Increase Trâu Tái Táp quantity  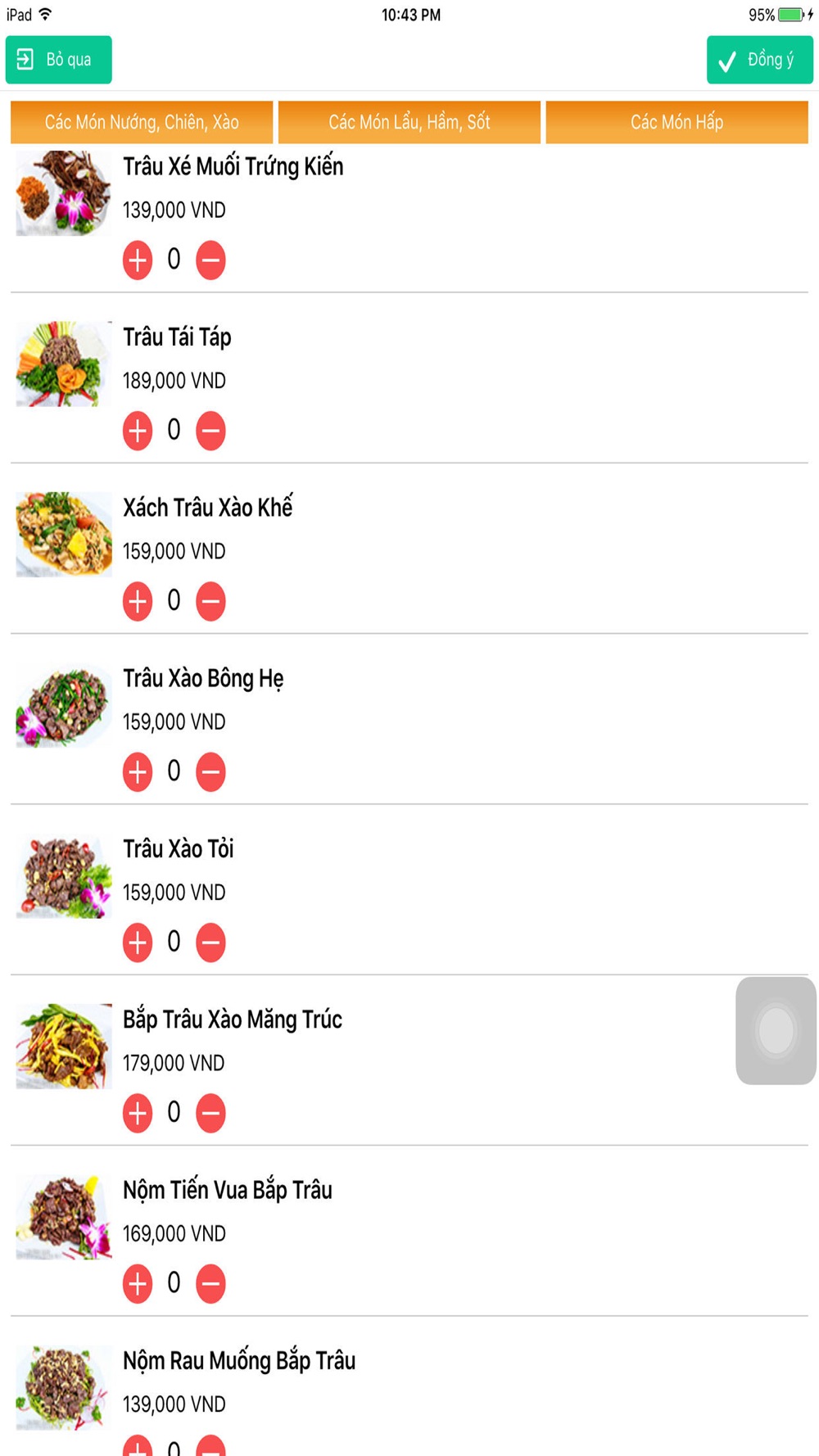[x=138, y=431]
